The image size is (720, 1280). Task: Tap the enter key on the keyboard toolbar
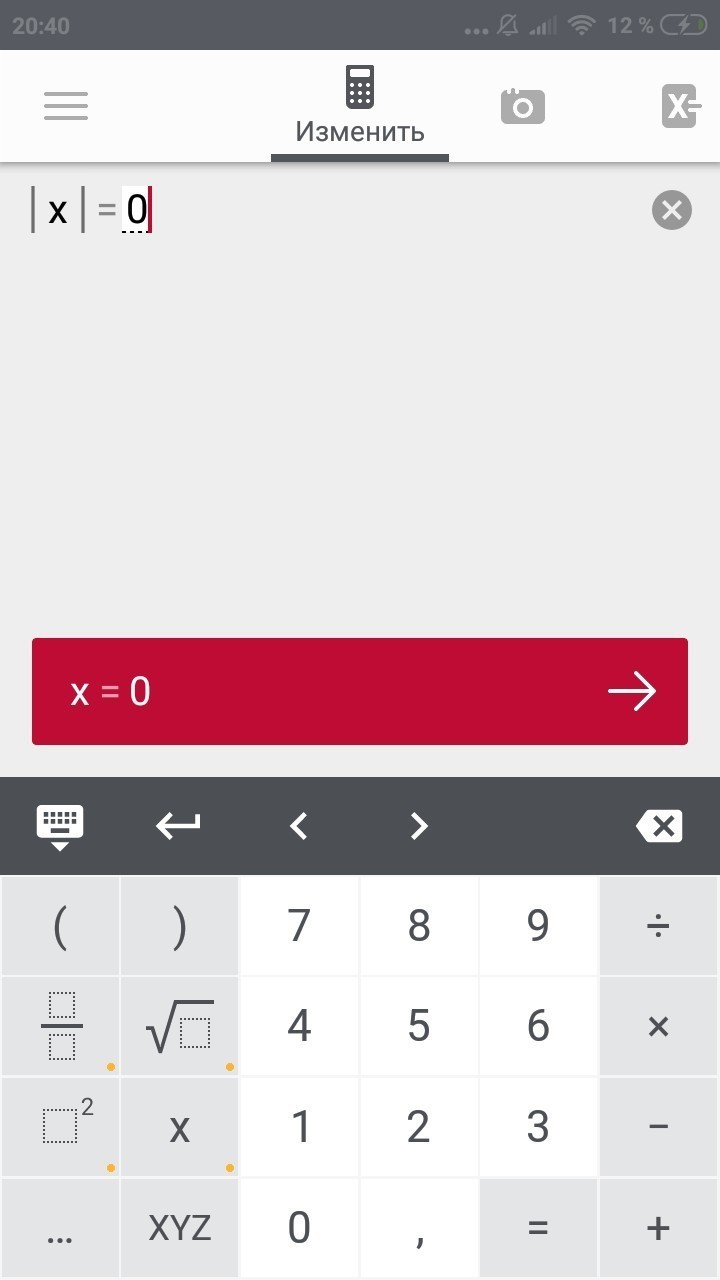click(x=179, y=826)
